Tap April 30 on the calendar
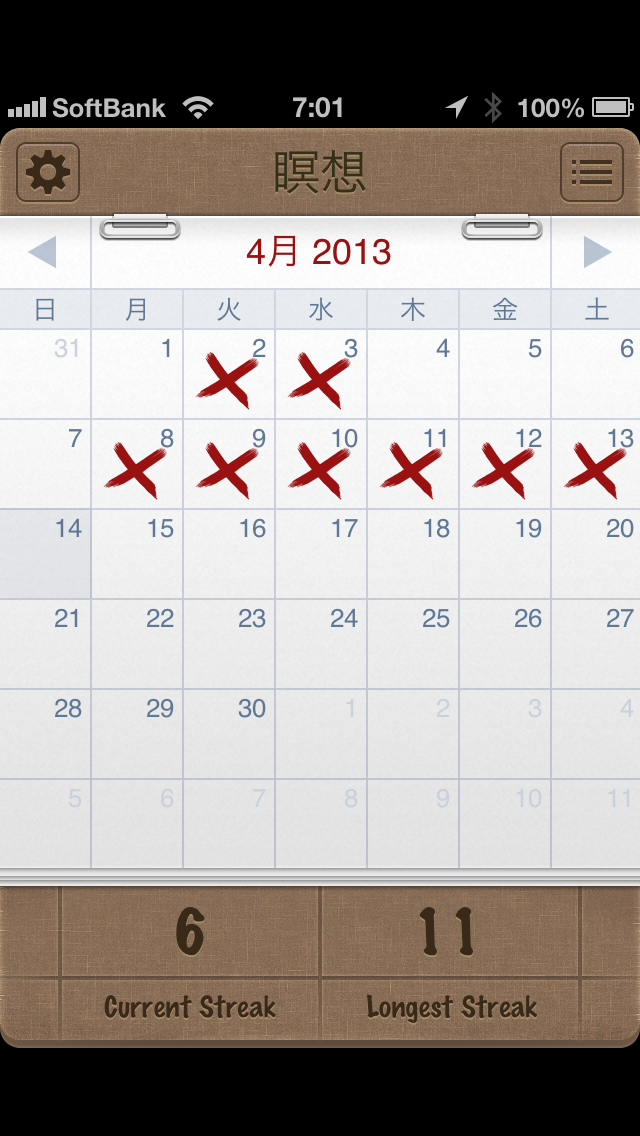Screen dimensions: 640x1136 (229, 734)
